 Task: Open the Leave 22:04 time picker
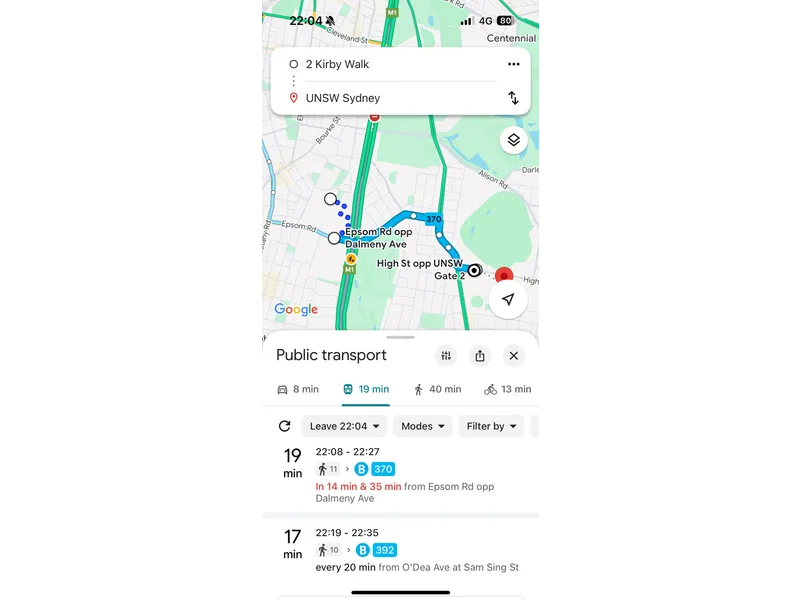pyautogui.click(x=343, y=426)
